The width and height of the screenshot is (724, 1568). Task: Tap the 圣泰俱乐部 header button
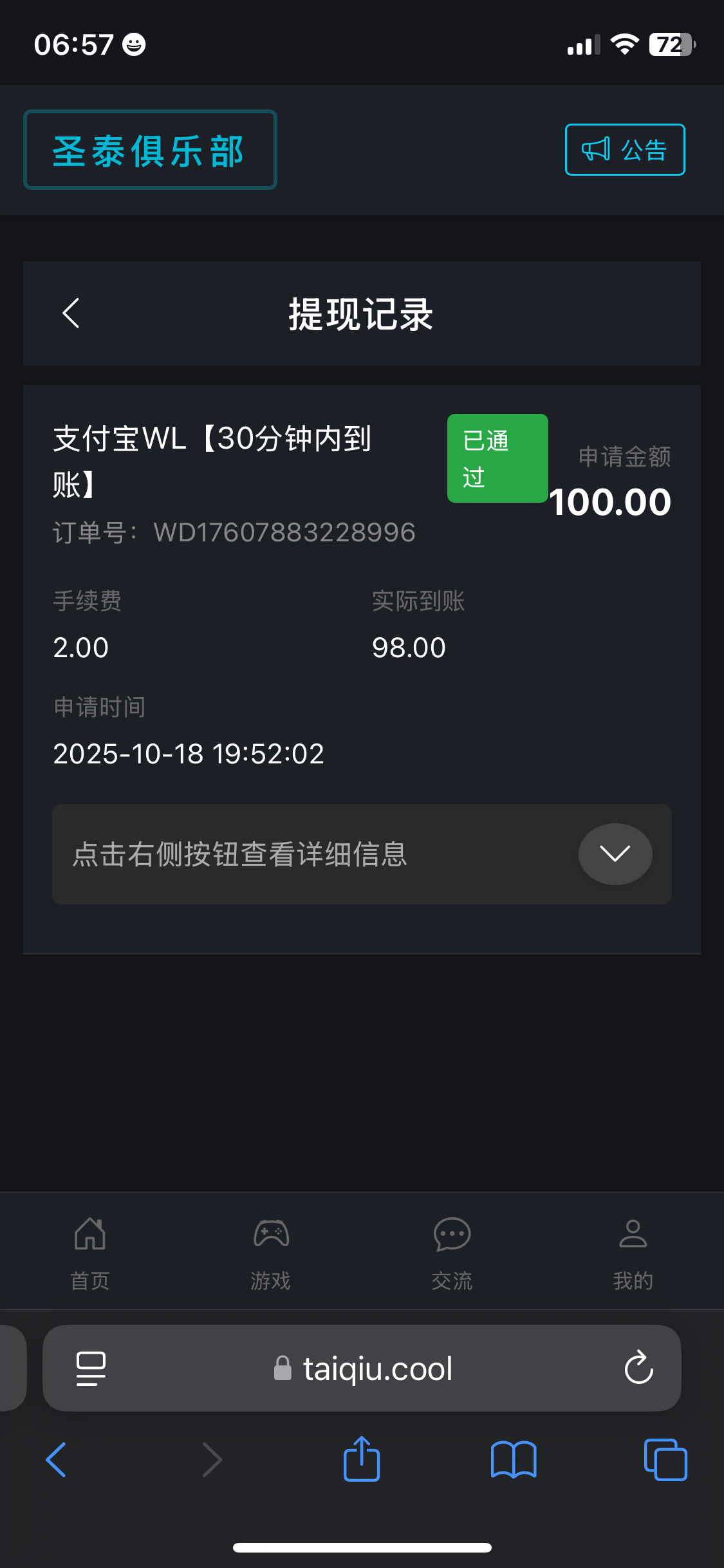pyautogui.click(x=150, y=150)
